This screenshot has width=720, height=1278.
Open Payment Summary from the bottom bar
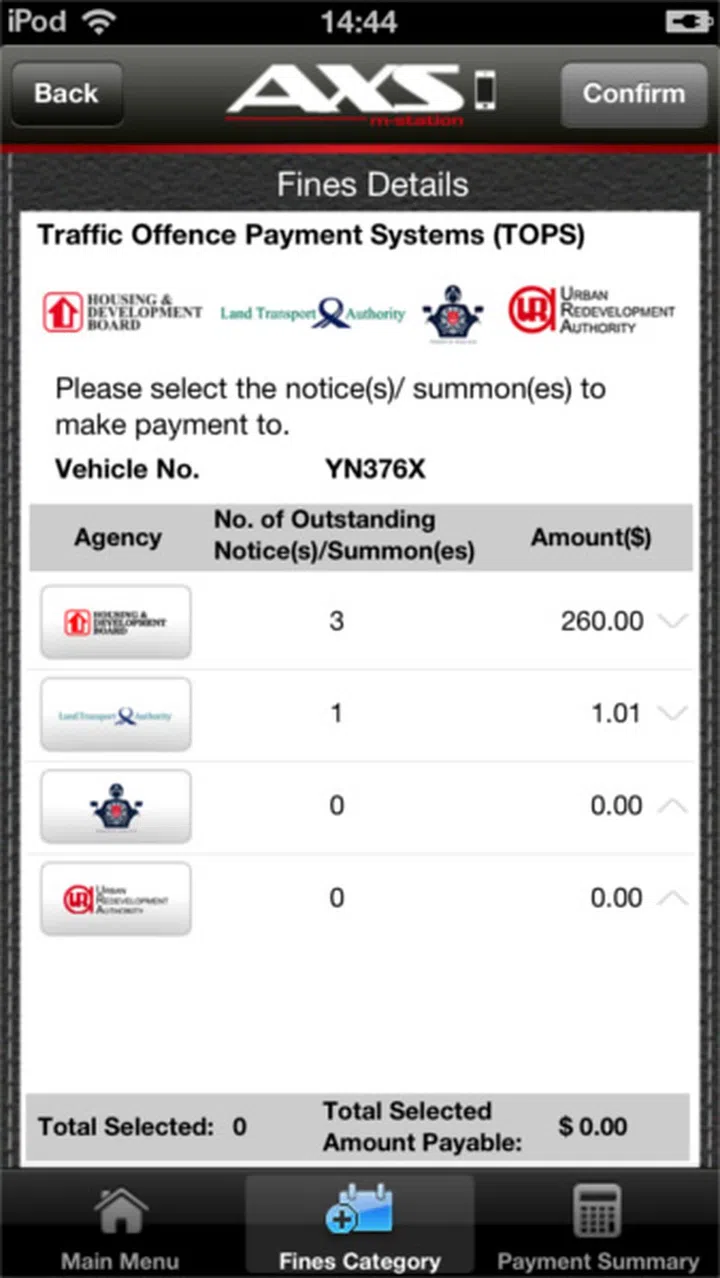(597, 1225)
